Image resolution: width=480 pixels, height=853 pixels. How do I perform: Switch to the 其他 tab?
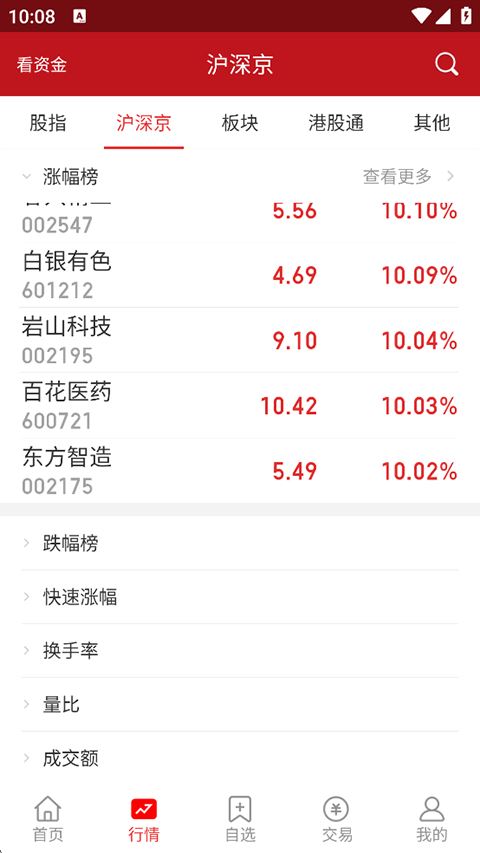pyautogui.click(x=432, y=123)
